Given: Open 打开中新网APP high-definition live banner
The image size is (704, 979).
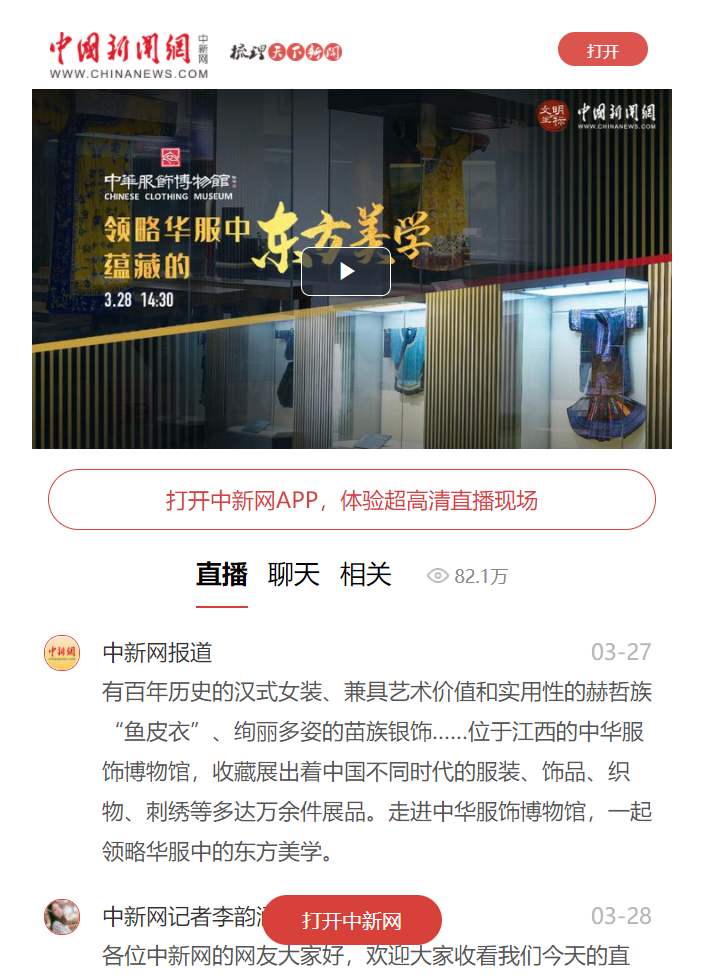Looking at the screenshot, I should pos(352,500).
